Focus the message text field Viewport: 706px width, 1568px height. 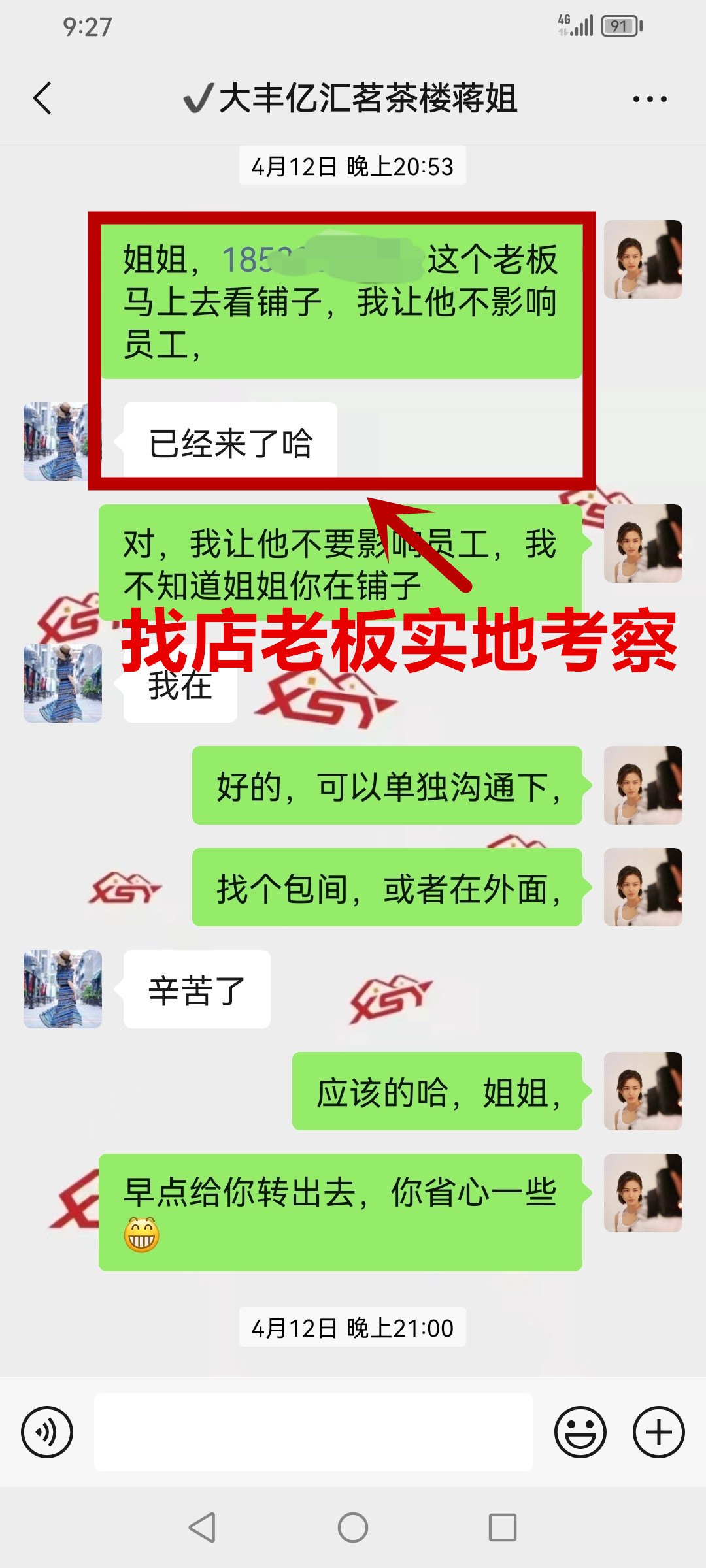point(314,1432)
